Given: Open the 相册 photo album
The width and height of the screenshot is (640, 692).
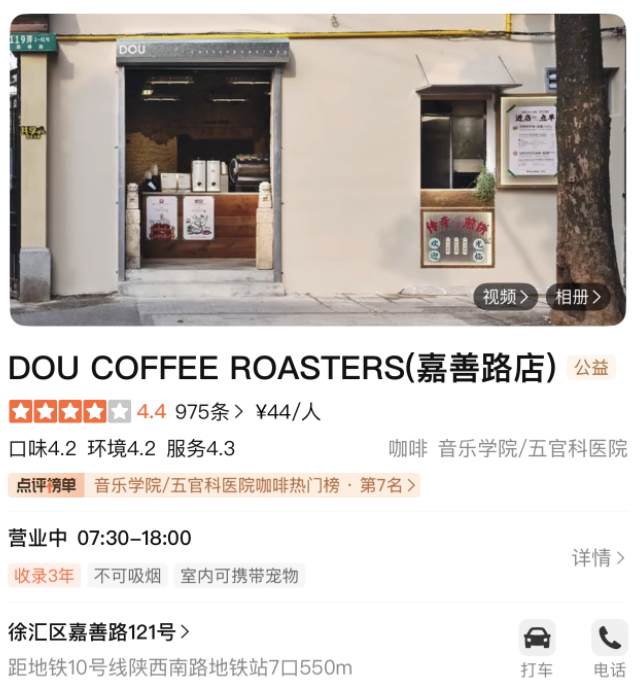Looking at the screenshot, I should (579, 296).
